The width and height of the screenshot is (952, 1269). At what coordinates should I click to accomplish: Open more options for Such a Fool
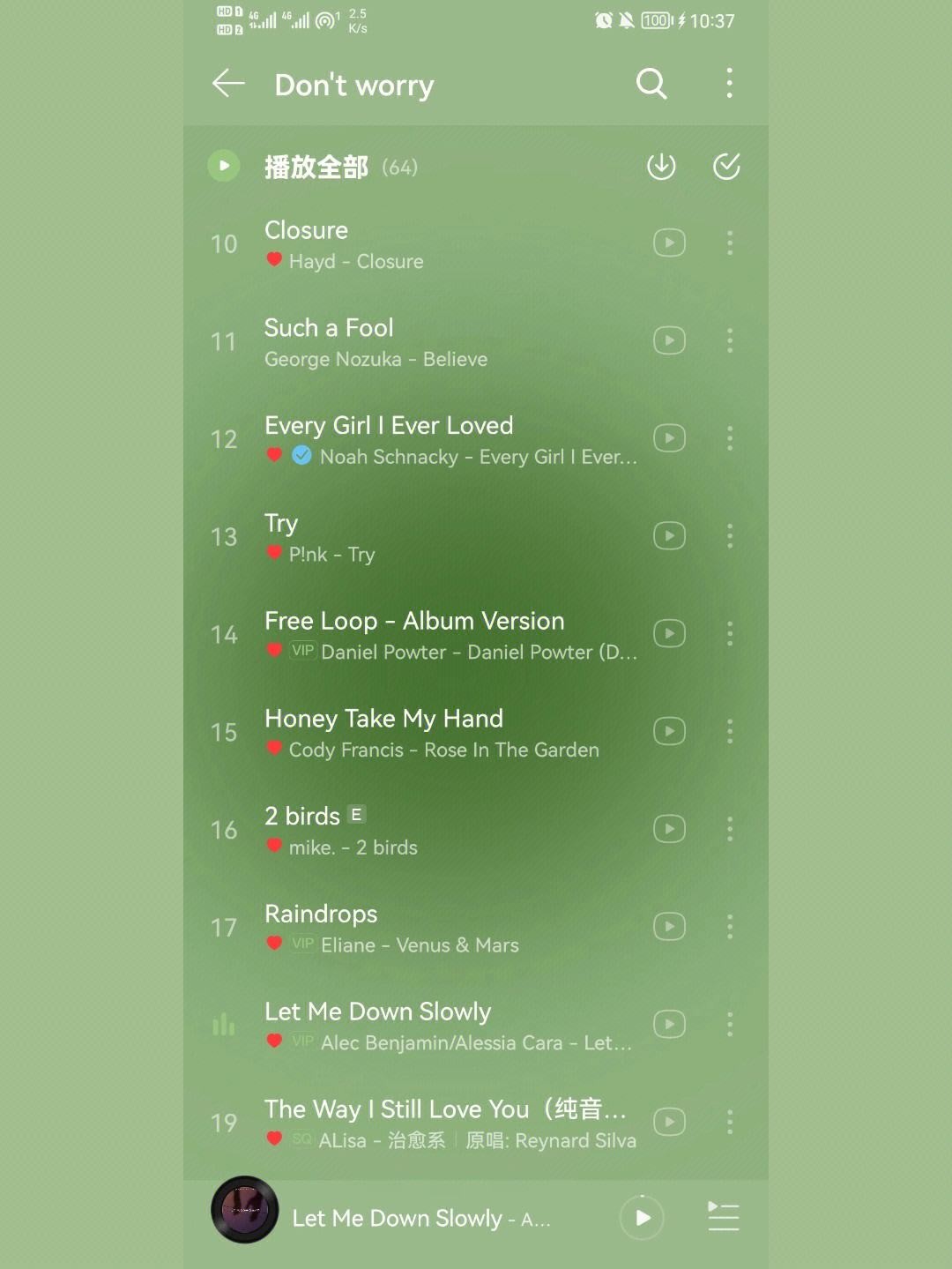point(729,340)
